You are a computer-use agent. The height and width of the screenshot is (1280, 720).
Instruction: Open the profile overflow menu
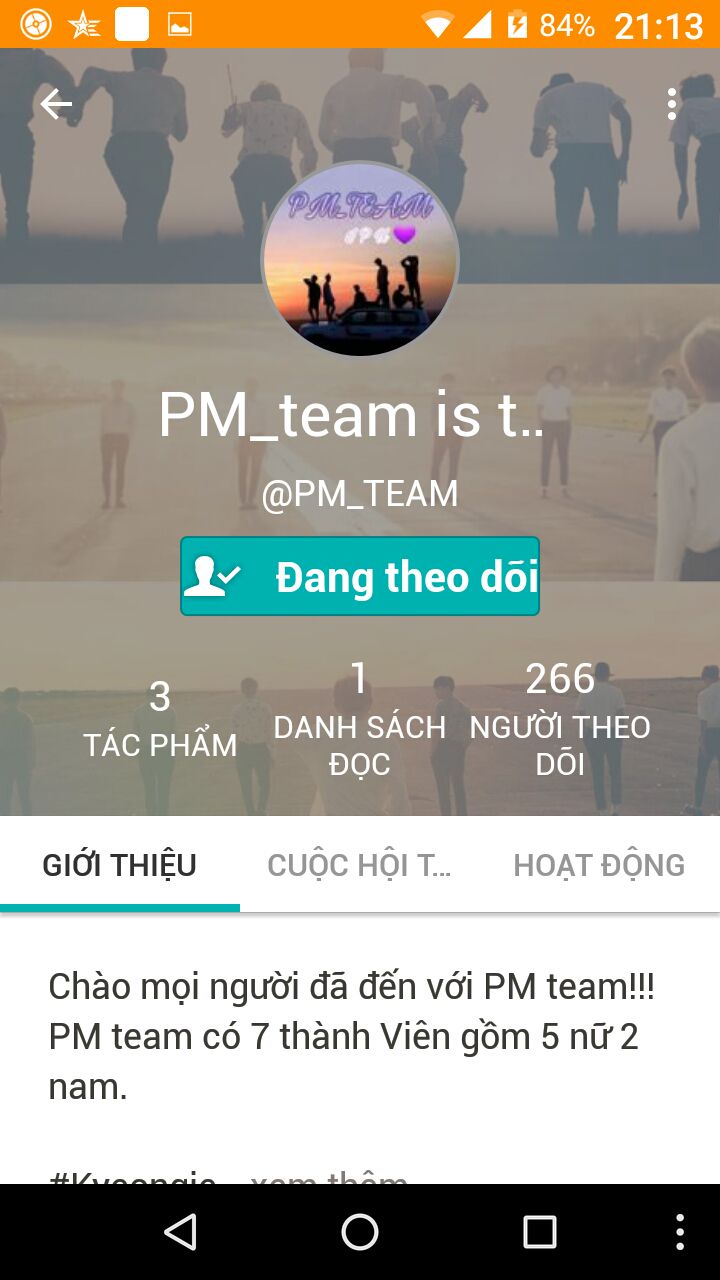672,104
